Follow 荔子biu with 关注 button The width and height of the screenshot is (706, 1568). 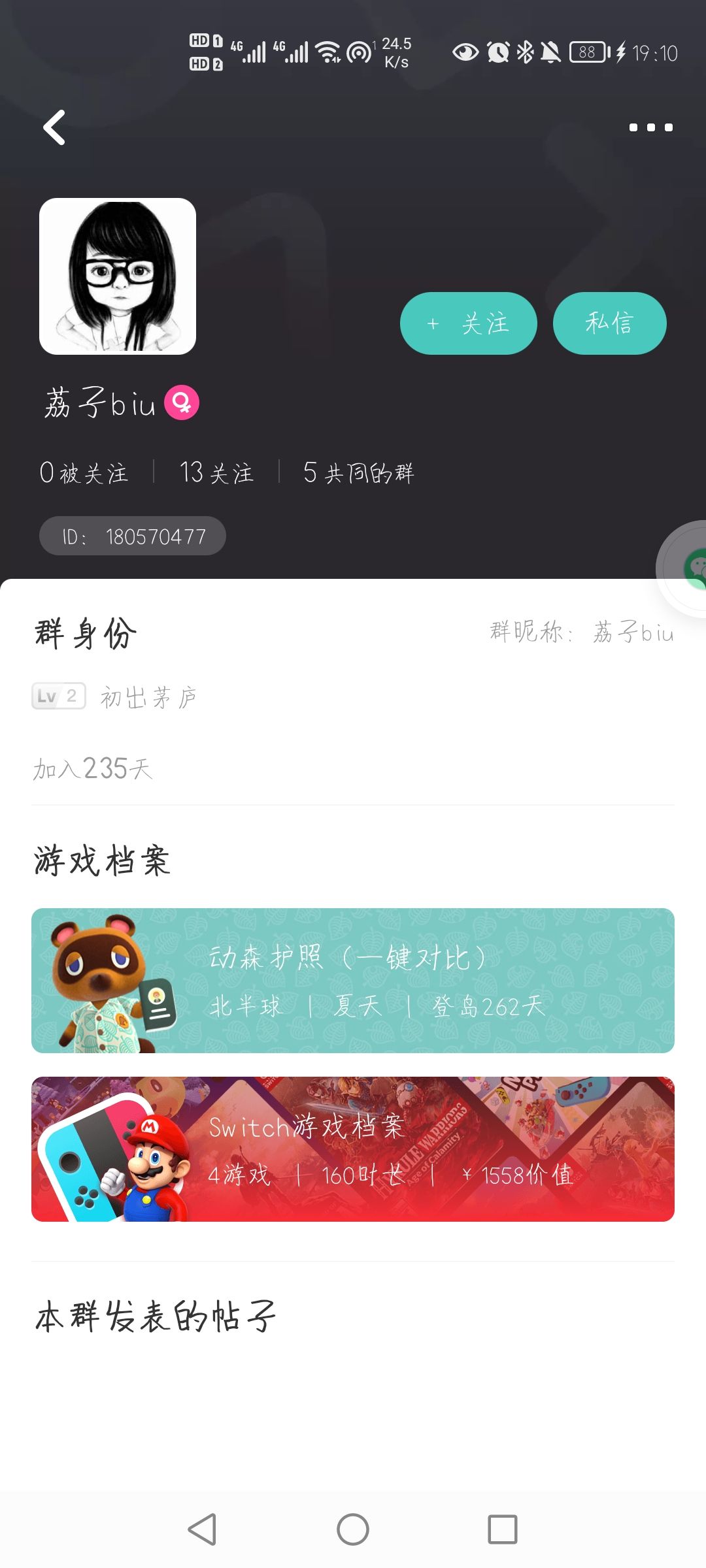[x=468, y=323]
